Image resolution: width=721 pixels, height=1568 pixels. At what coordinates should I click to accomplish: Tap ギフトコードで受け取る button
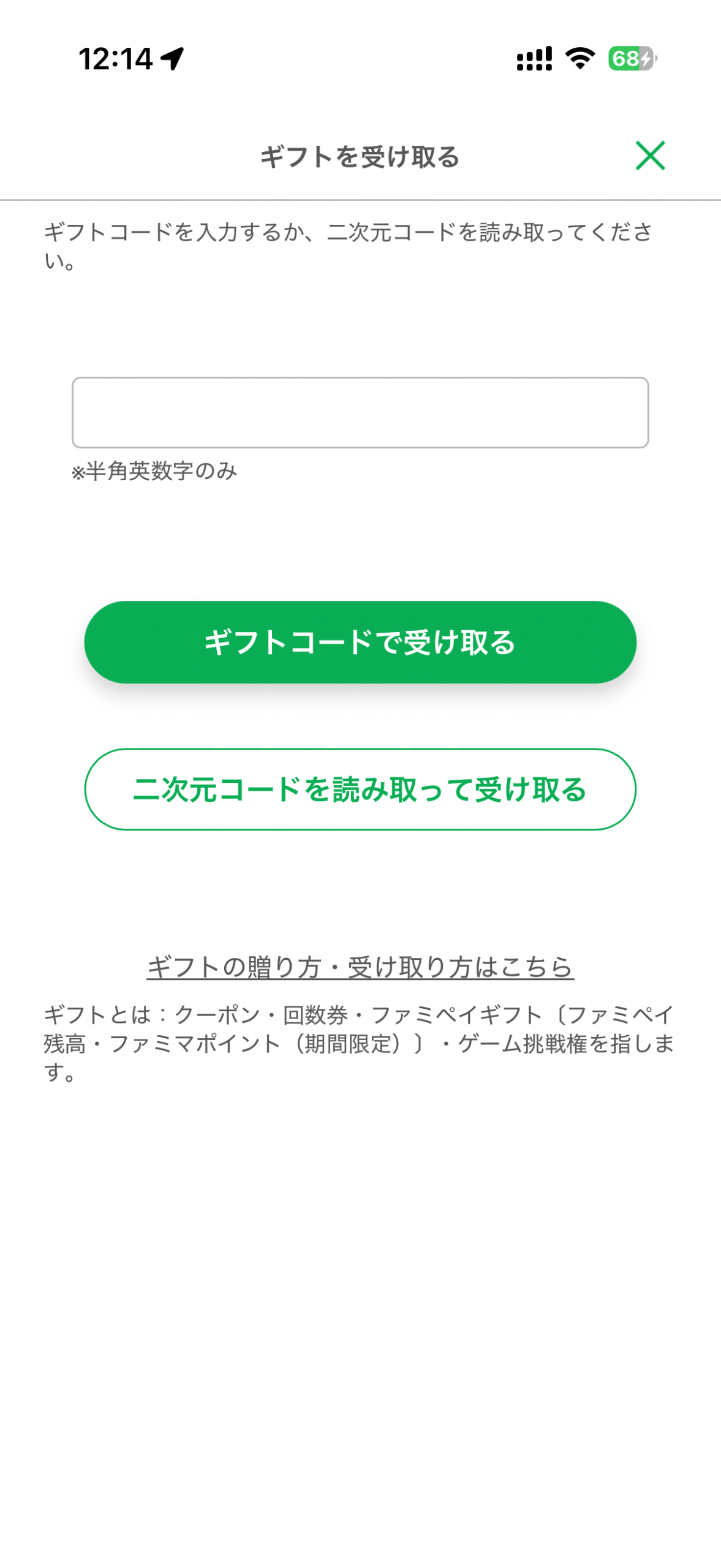[360, 642]
